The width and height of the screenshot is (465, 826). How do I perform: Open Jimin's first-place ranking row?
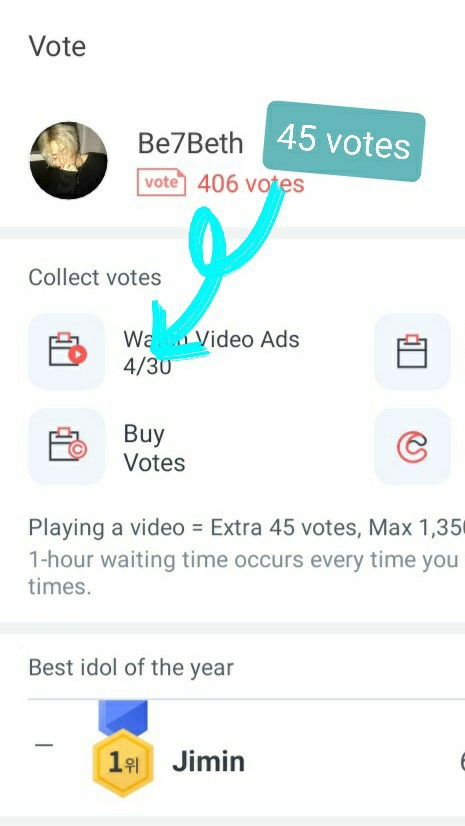coord(246,761)
